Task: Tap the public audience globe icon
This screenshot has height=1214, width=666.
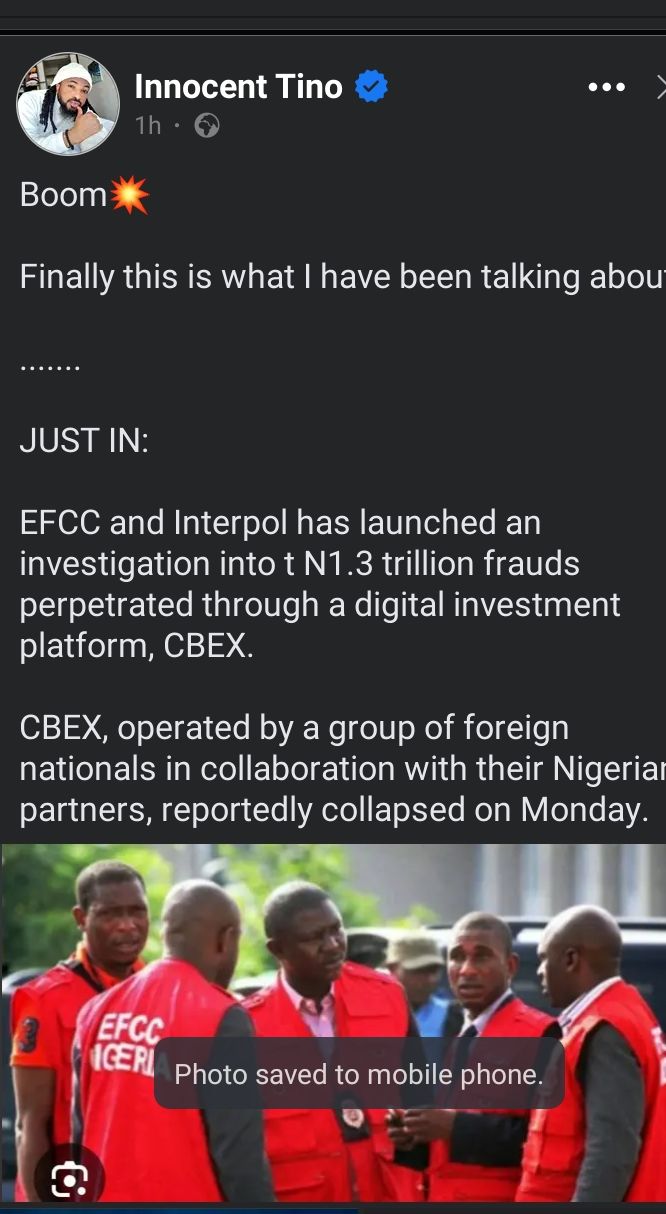Action: tap(207, 125)
